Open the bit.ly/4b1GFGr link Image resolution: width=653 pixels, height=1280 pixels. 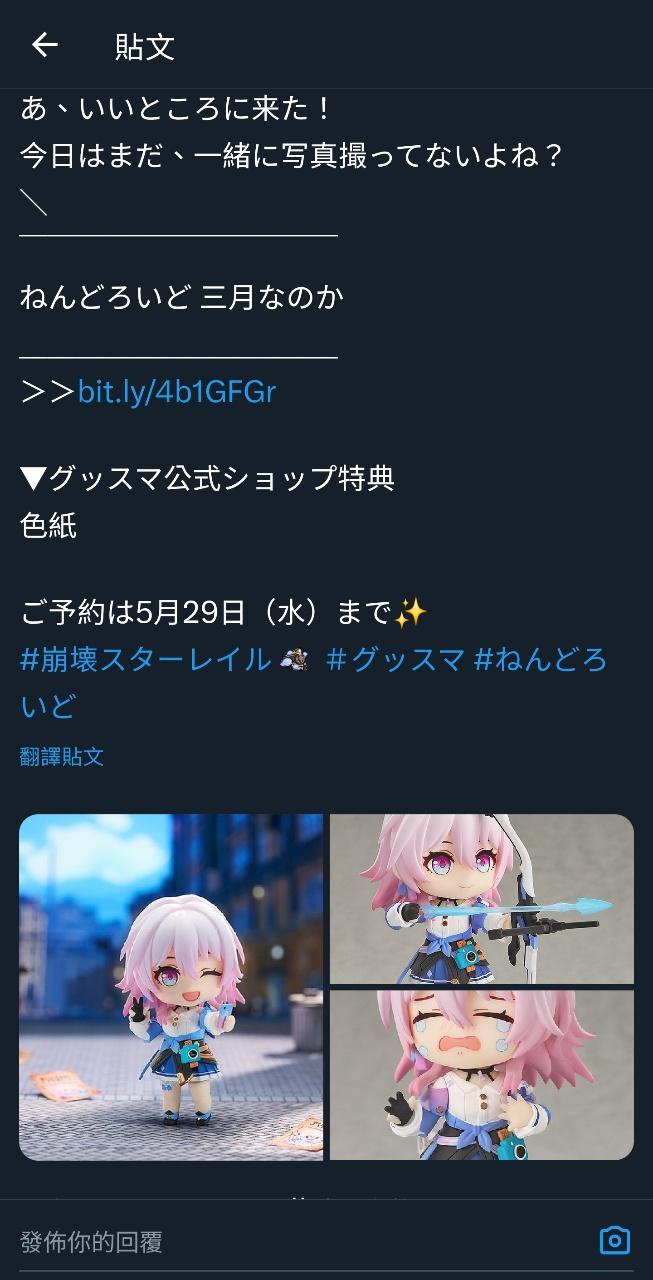click(x=176, y=391)
